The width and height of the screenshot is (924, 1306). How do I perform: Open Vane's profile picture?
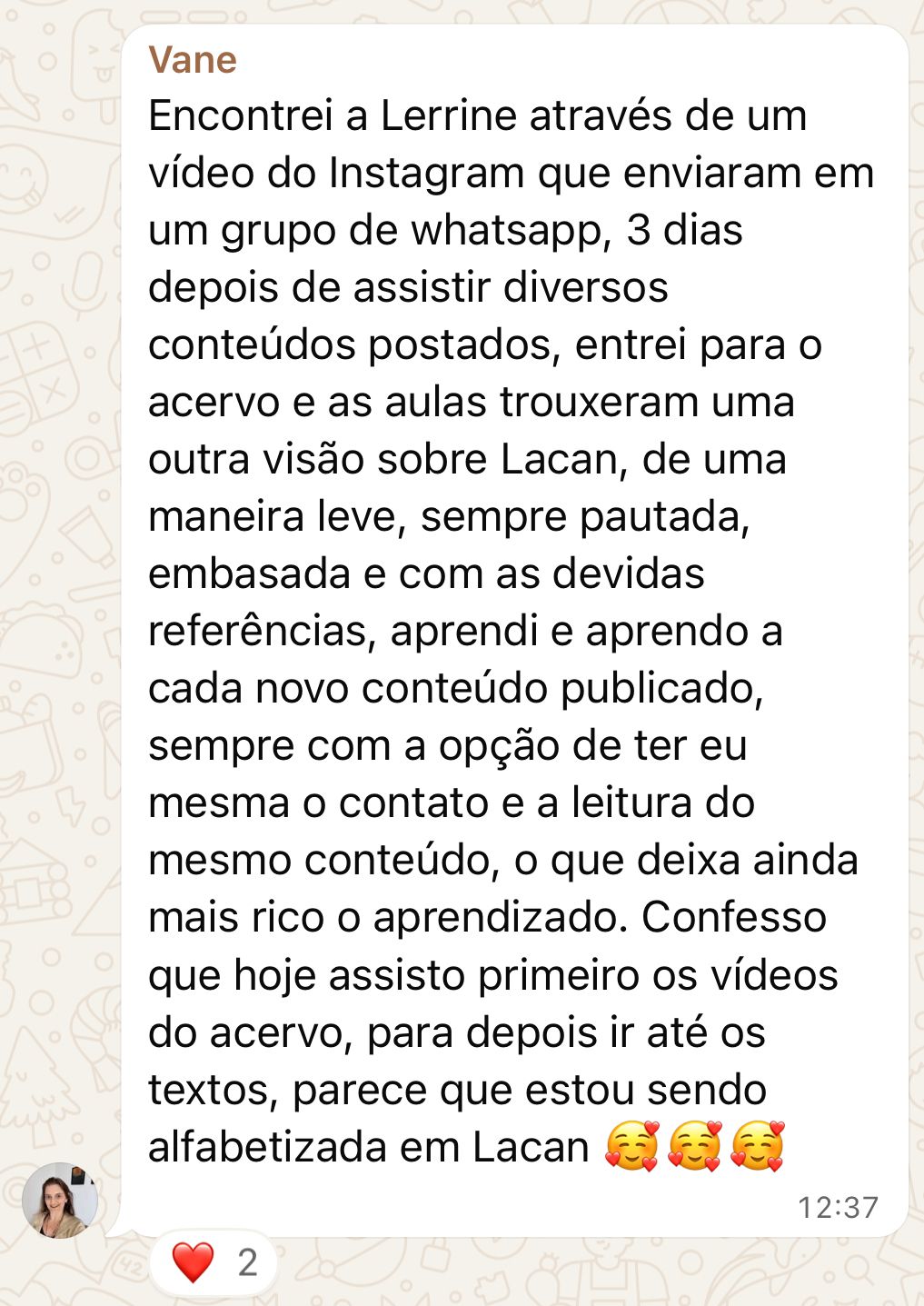click(60, 1200)
